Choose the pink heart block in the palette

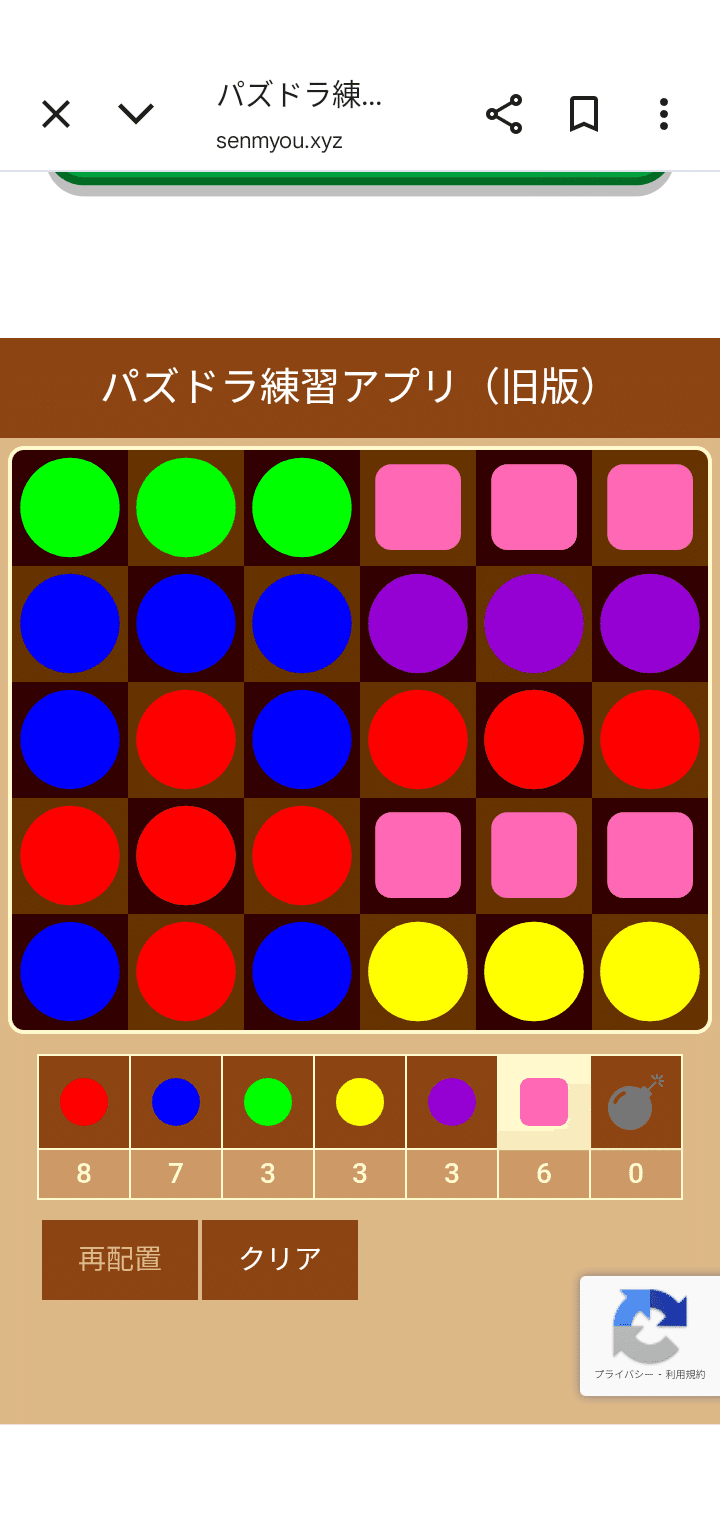(x=544, y=1102)
